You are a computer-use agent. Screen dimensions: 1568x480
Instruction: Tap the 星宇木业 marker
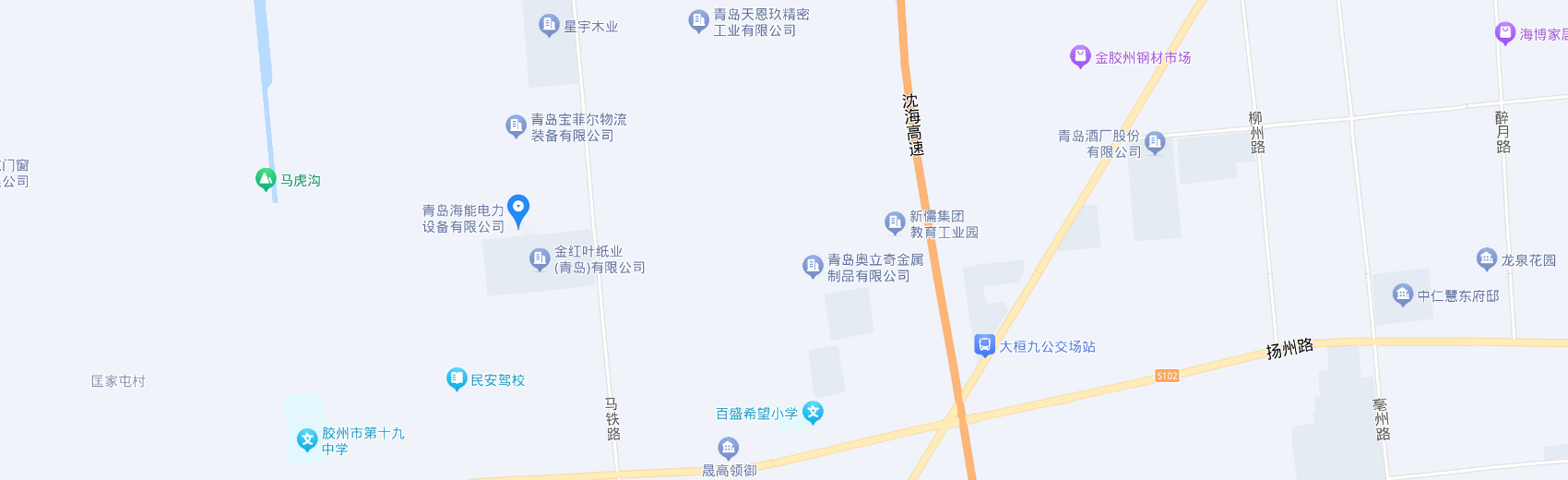549,25
